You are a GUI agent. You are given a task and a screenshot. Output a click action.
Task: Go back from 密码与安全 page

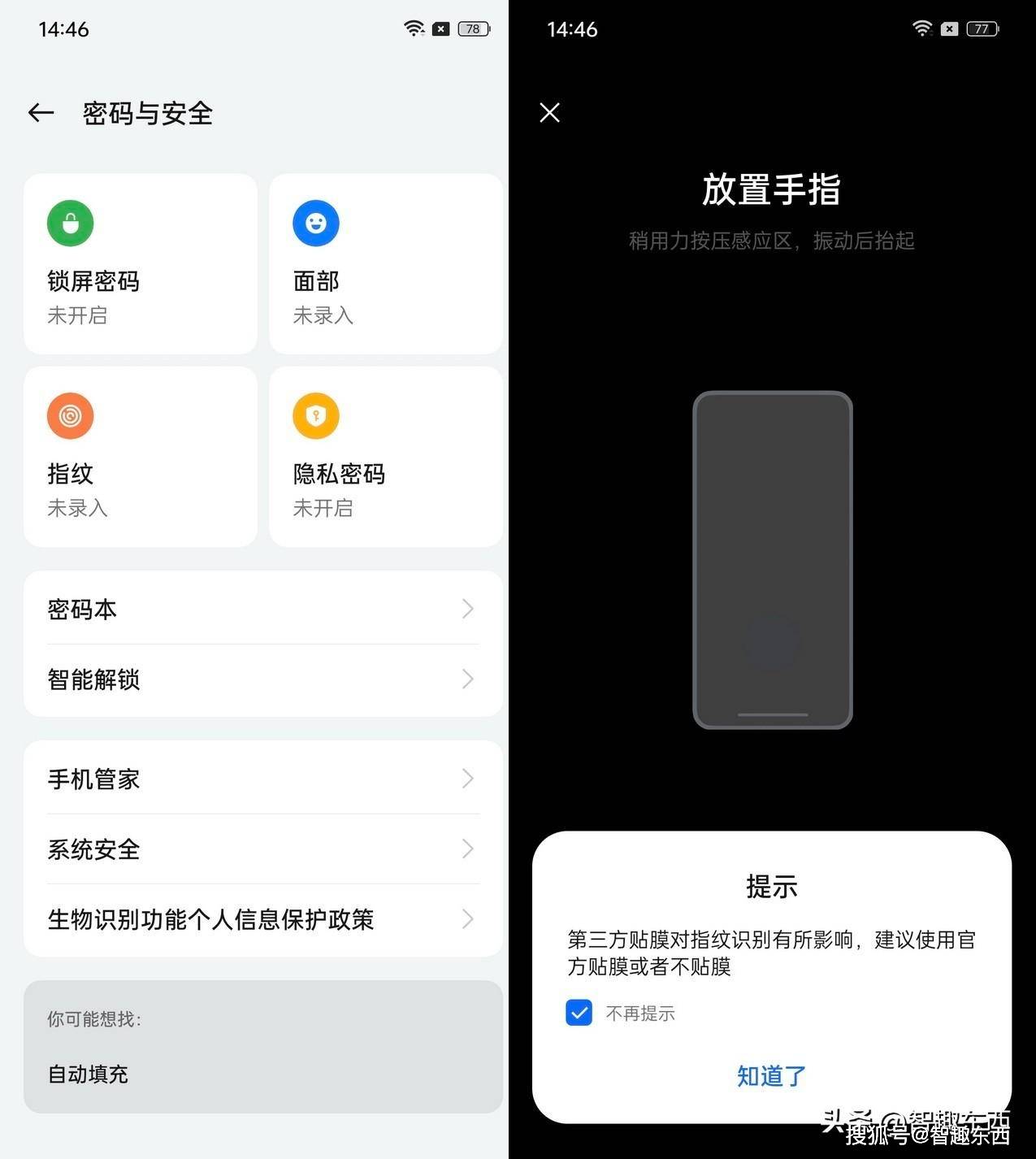[41, 113]
